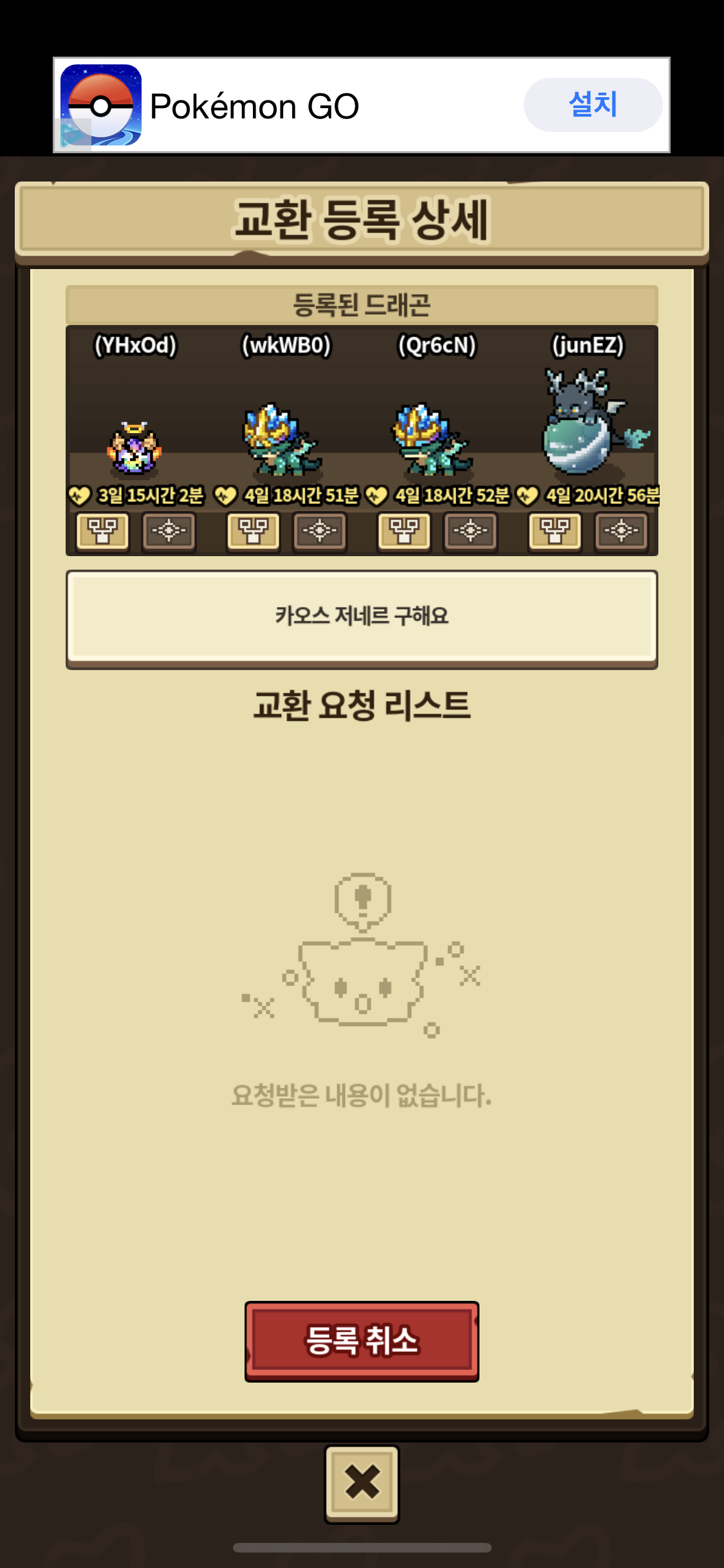The height and width of the screenshot is (1568, 724).
Task: Tap the detail target icon for dragon Qr6cN
Action: click(x=470, y=531)
